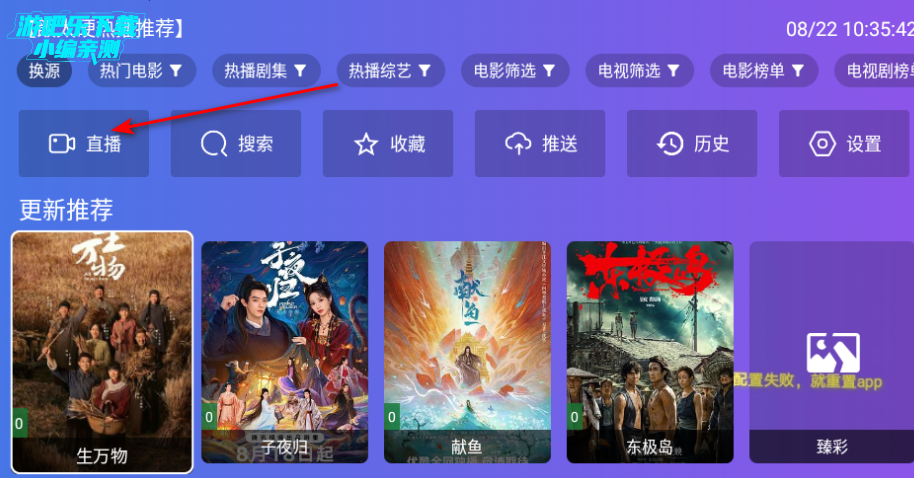
Task: Open the 搜索 search button
Action: pyautogui.click(x=236, y=144)
